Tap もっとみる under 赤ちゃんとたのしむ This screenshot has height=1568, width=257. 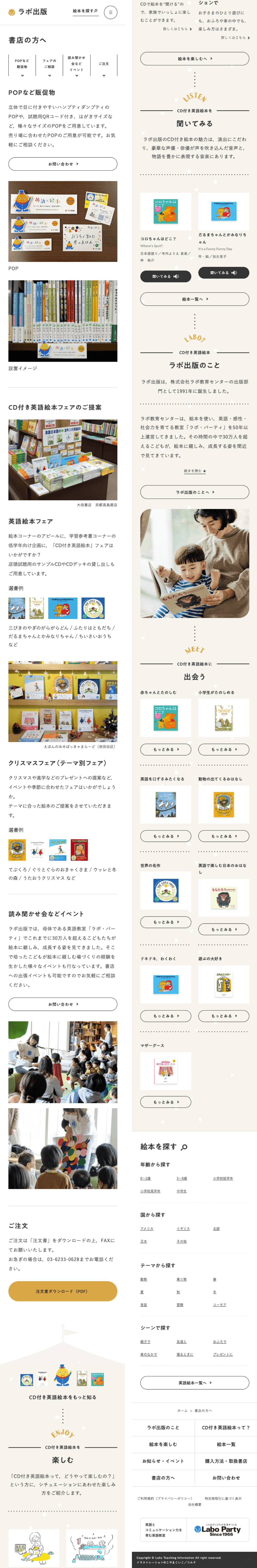165,749
